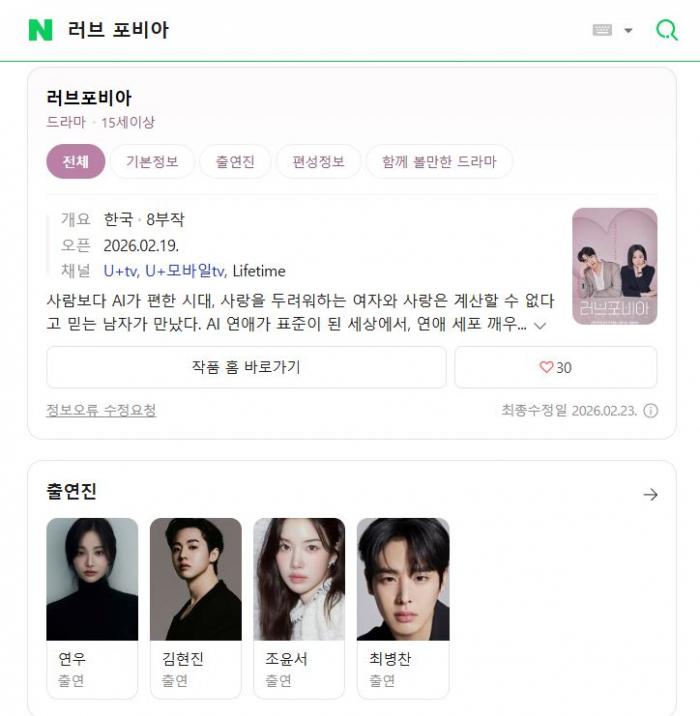View cast member 김현진's profile
Viewport: 700px width, 716px height.
(x=195, y=607)
